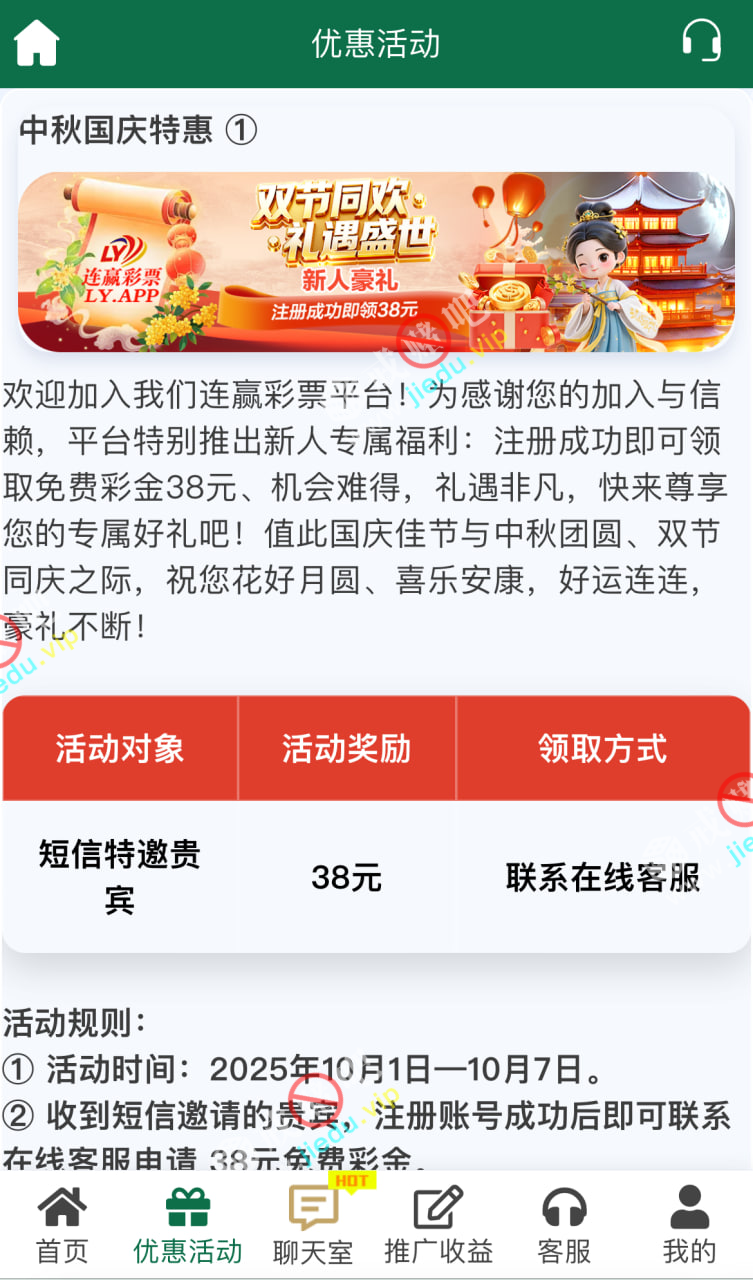Go to the home icon in header

point(37,43)
